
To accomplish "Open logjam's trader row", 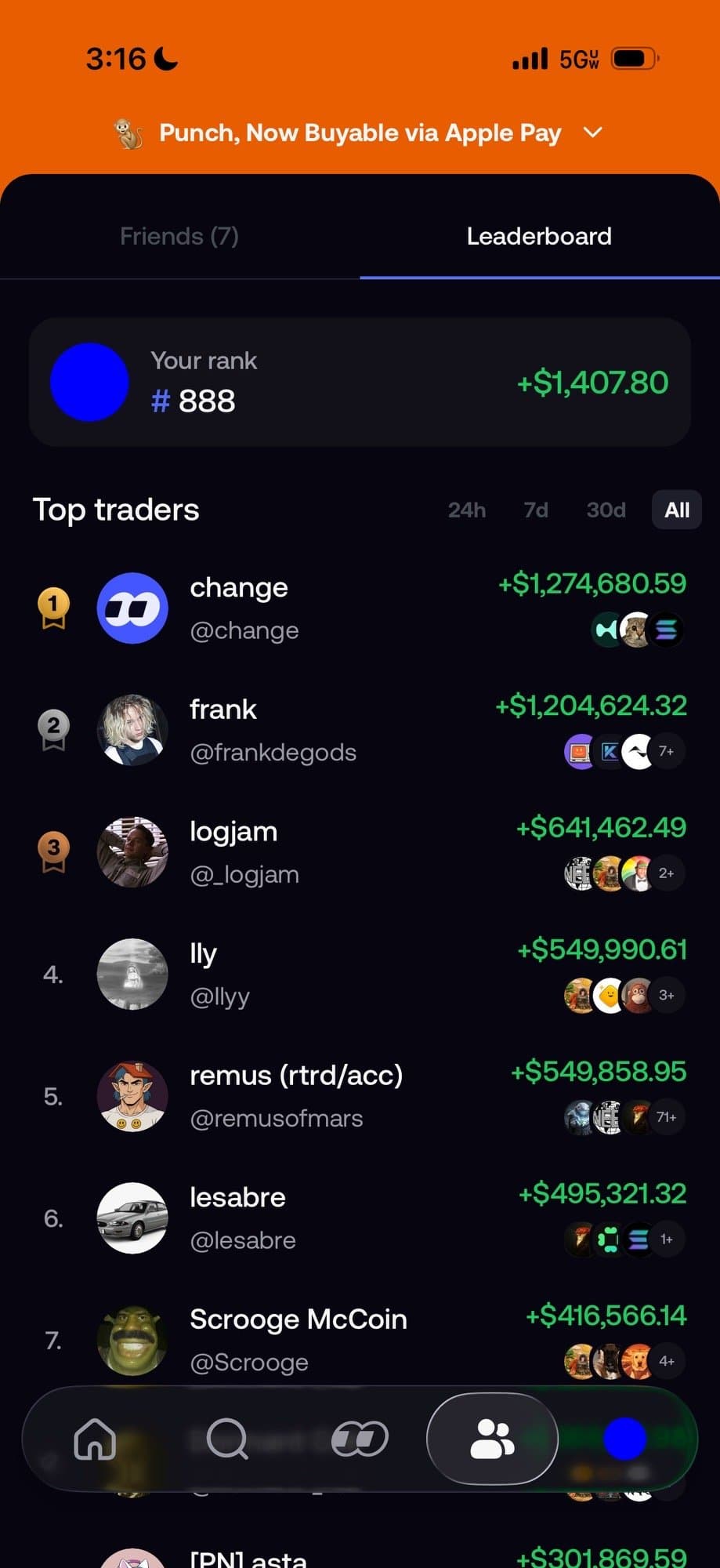I will pyautogui.click(x=244, y=852).
